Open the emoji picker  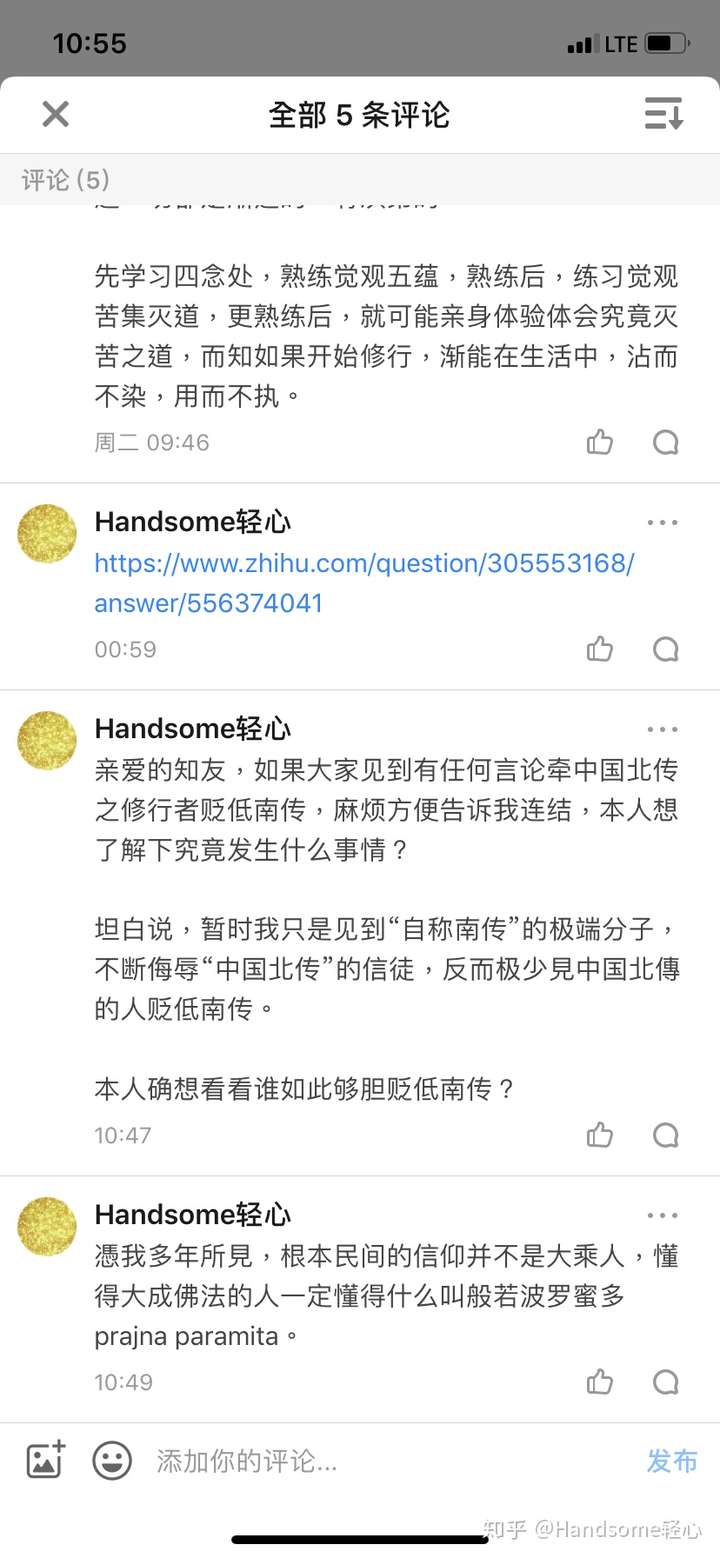pyautogui.click(x=112, y=1461)
